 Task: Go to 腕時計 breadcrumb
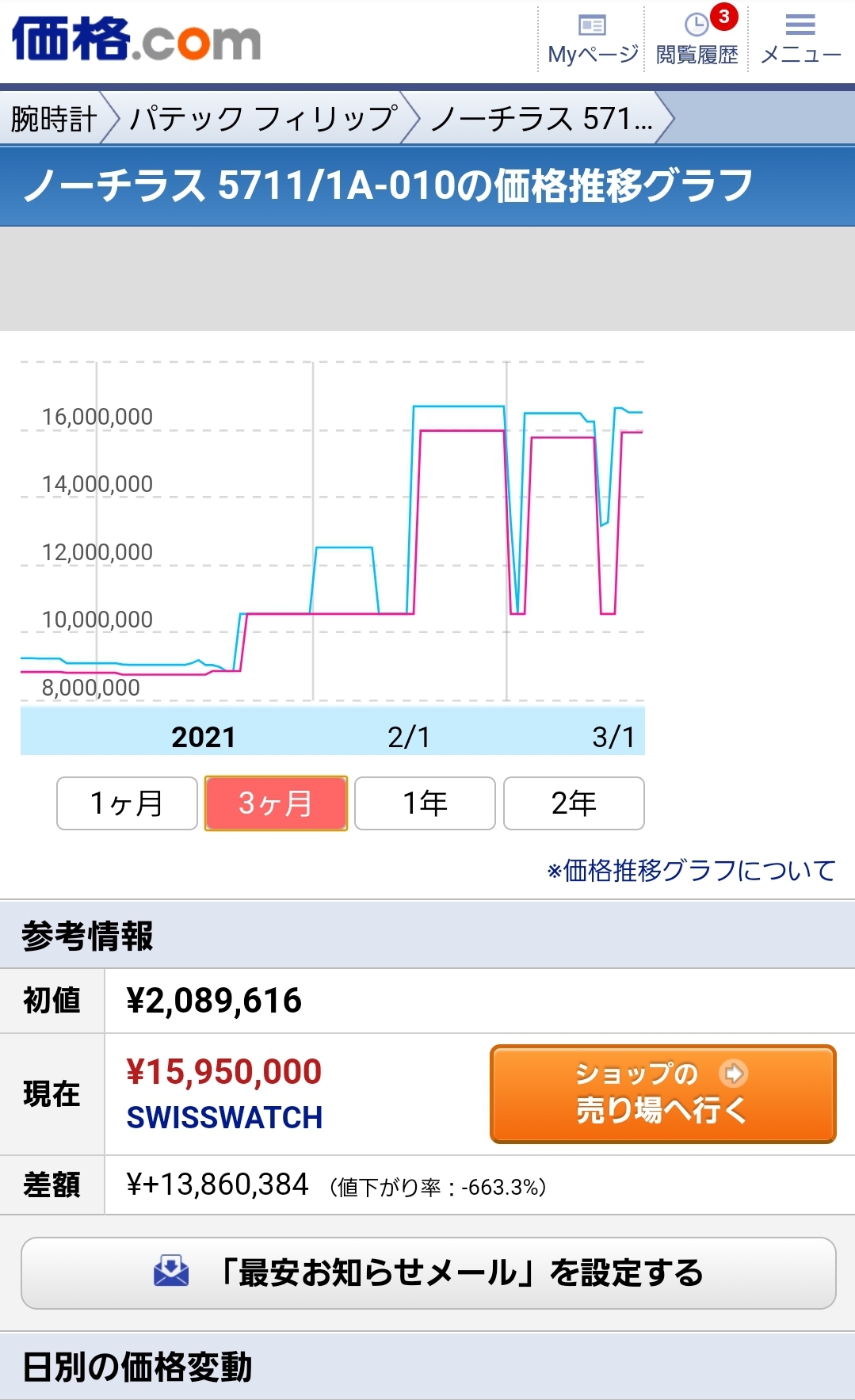click(x=54, y=119)
